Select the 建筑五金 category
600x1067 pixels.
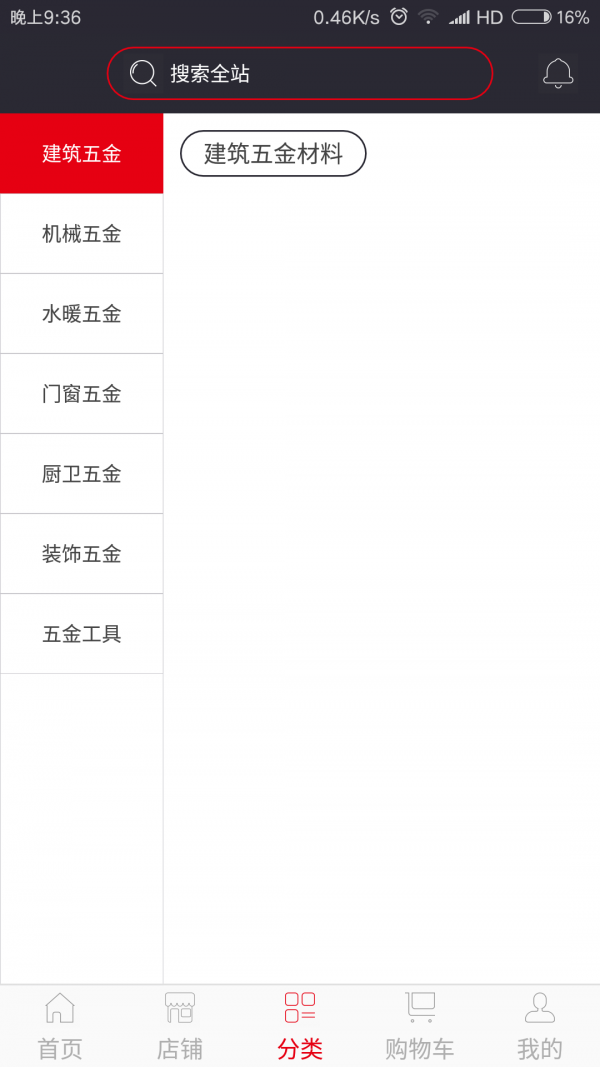pos(82,153)
